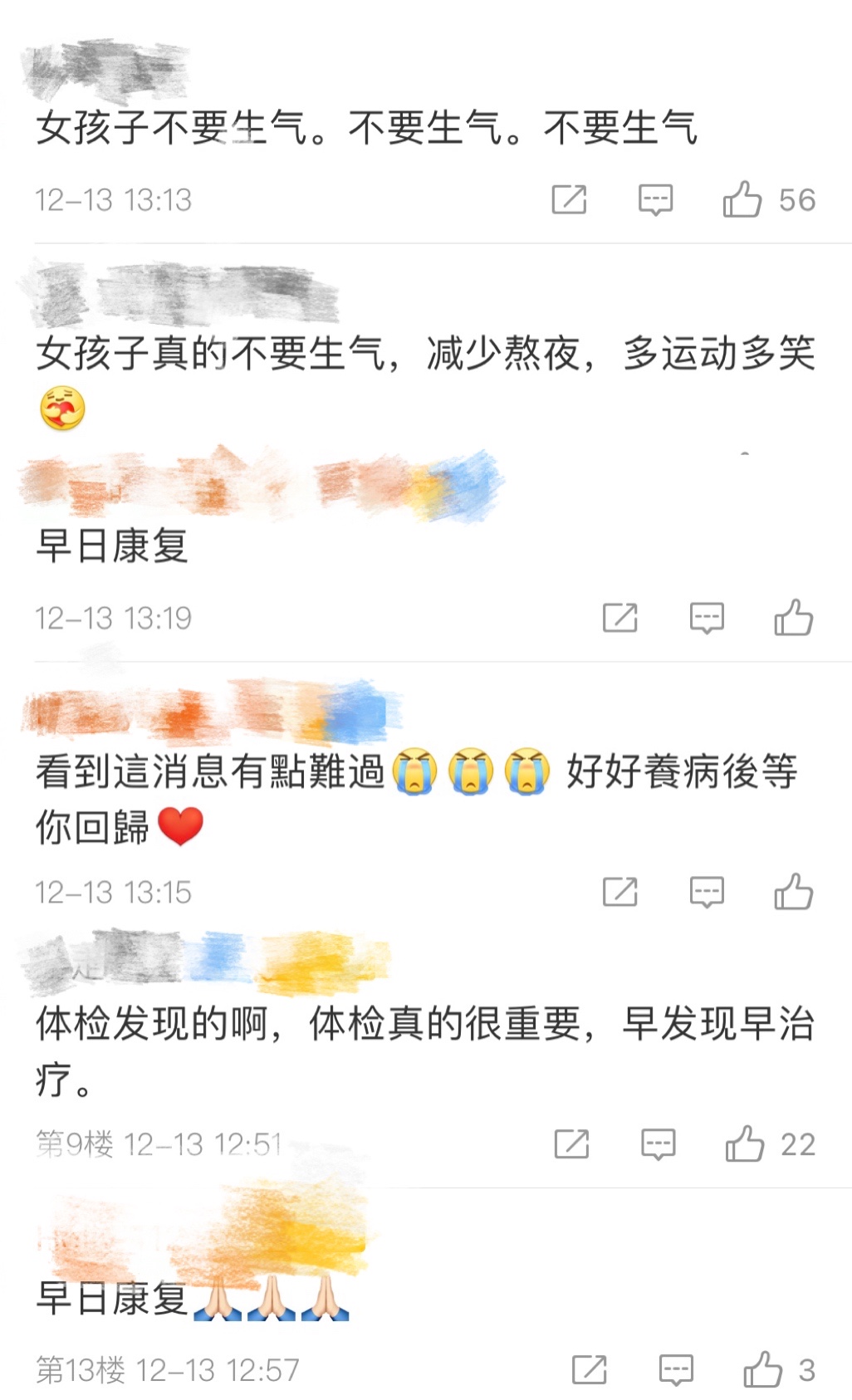Reply to the 第9楼 comment about 体检

click(x=658, y=1144)
